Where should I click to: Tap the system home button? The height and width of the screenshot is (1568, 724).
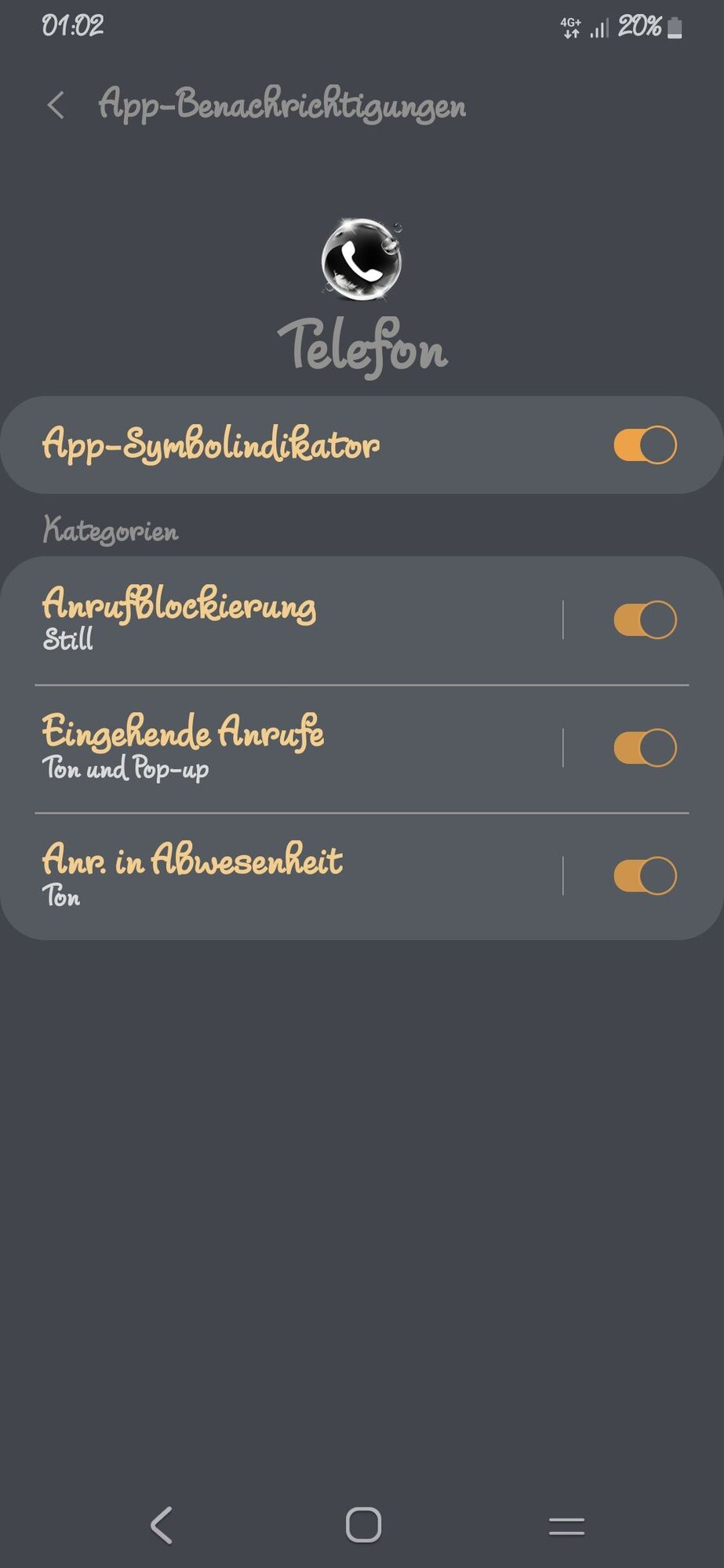pos(363,1525)
